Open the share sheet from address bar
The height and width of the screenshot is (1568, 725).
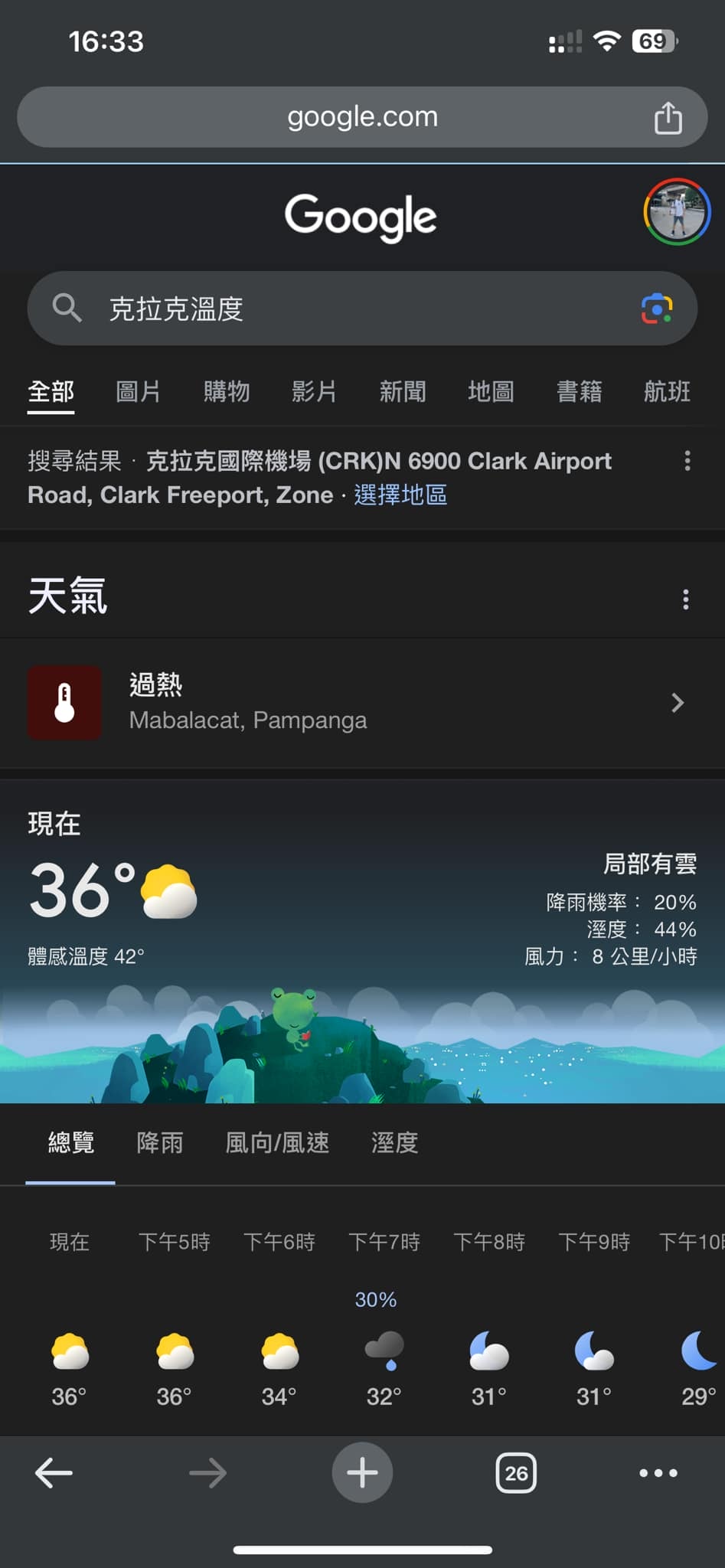coord(668,116)
